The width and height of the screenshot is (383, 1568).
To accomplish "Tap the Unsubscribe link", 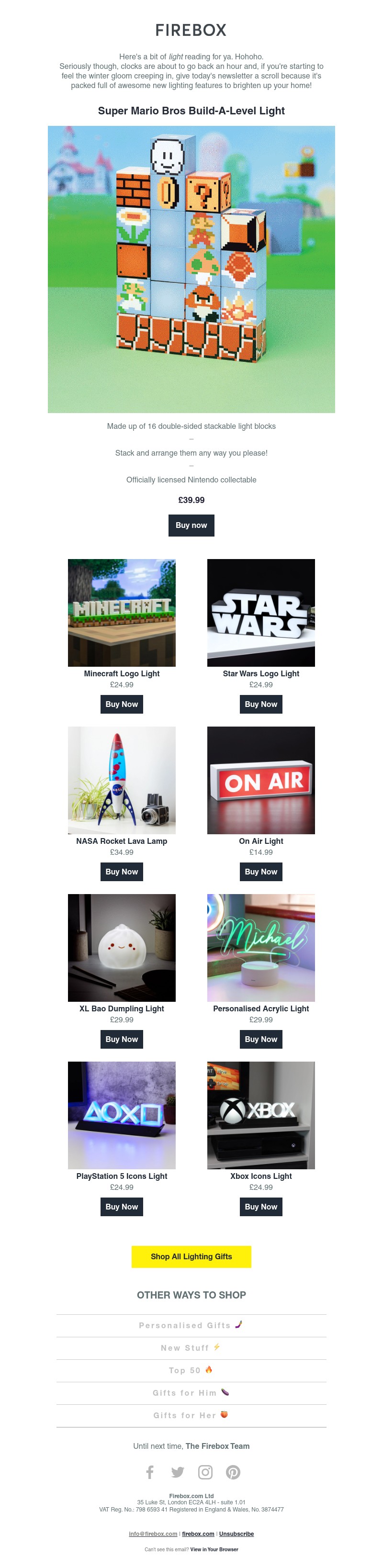I will pyautogui.click(x=236, y=1534).
